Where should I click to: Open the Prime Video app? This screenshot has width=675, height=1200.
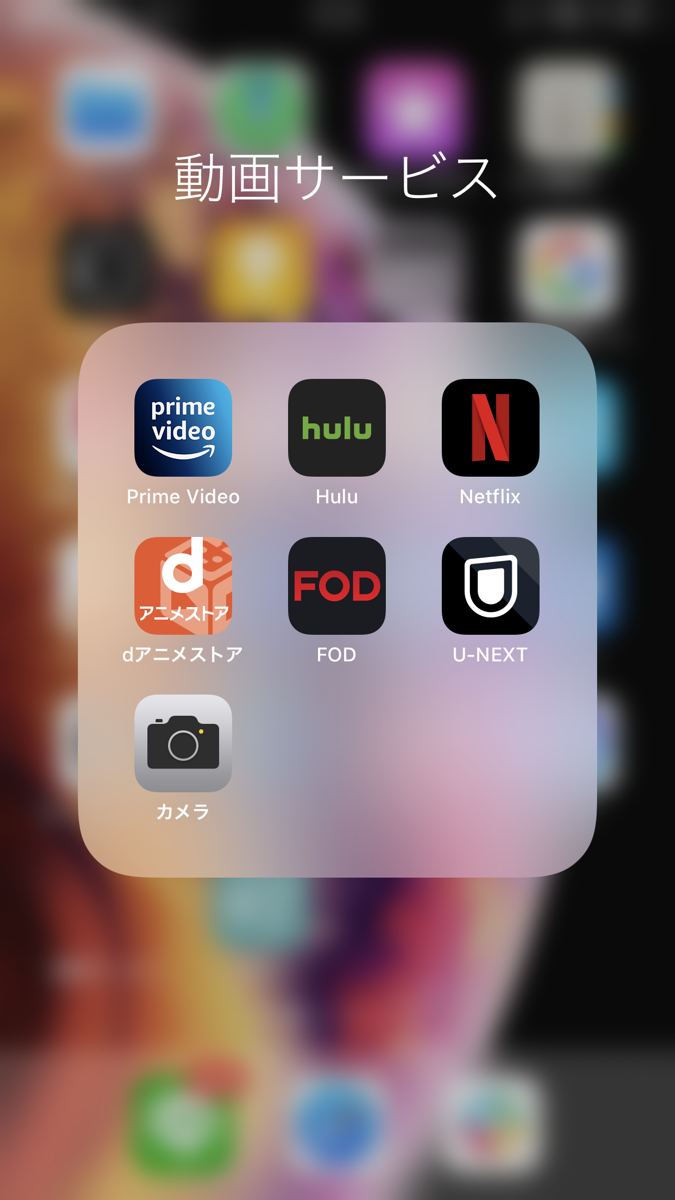click(x=183, y=428)
